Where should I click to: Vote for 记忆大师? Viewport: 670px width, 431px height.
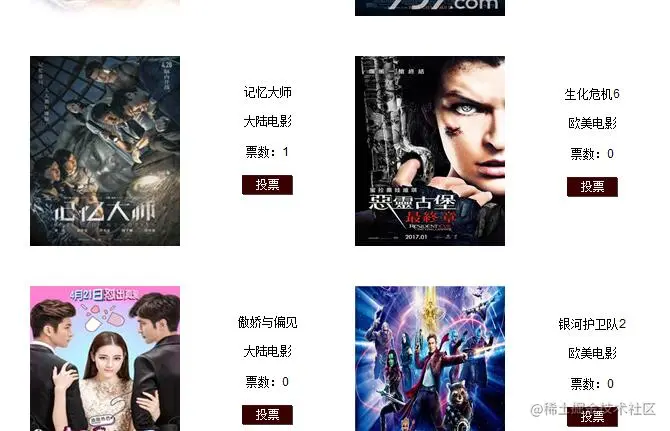click(267, 185)
